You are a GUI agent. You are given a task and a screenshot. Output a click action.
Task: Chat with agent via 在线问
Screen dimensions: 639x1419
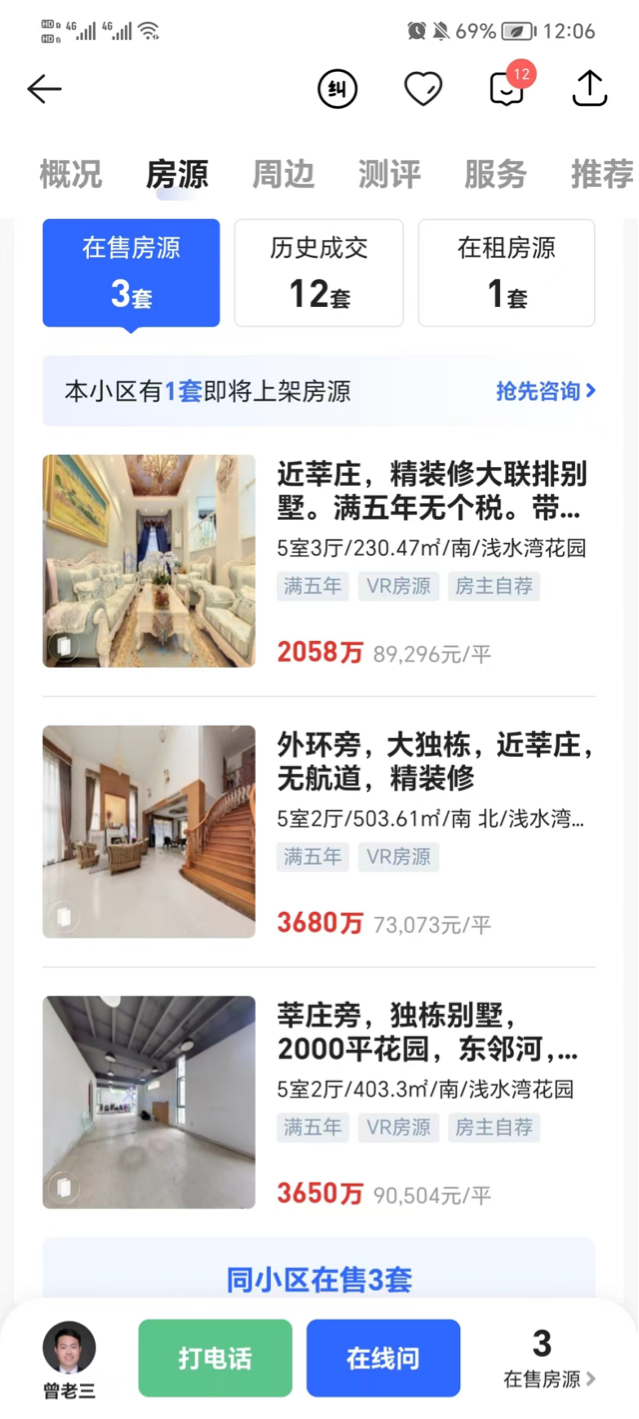383,1358
